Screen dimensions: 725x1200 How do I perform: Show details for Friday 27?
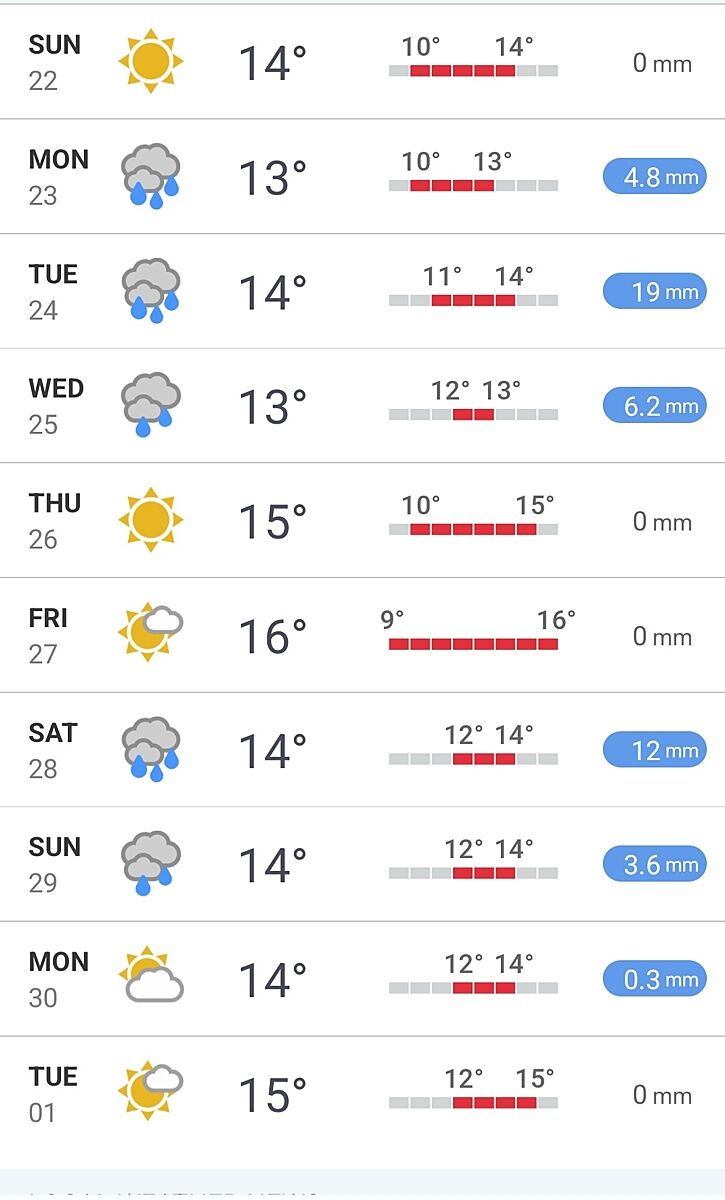(362, 635)
